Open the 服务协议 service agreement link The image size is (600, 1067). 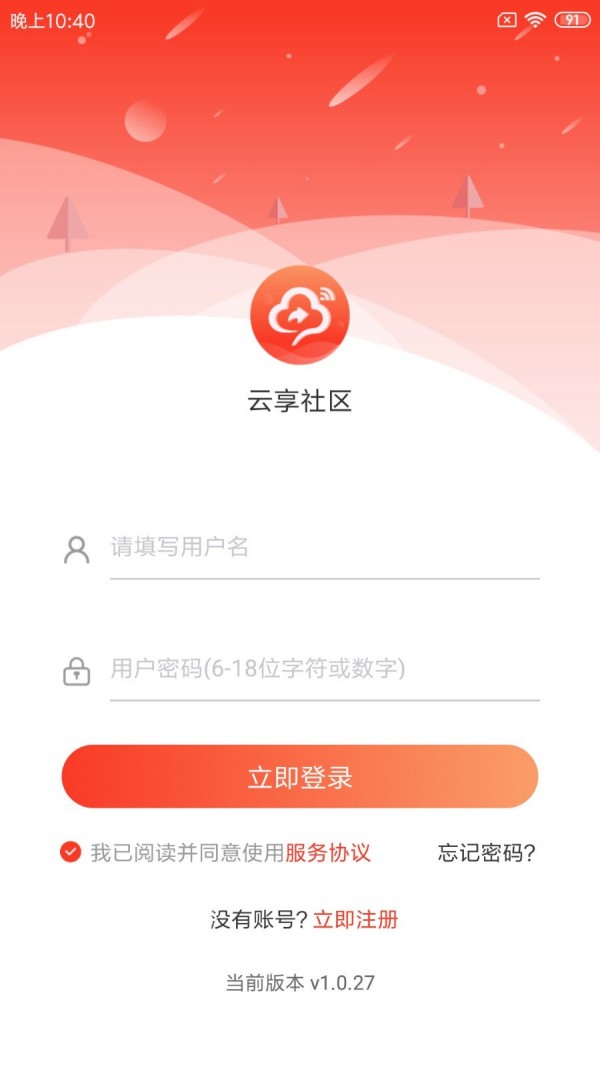(x=328, y=853)
